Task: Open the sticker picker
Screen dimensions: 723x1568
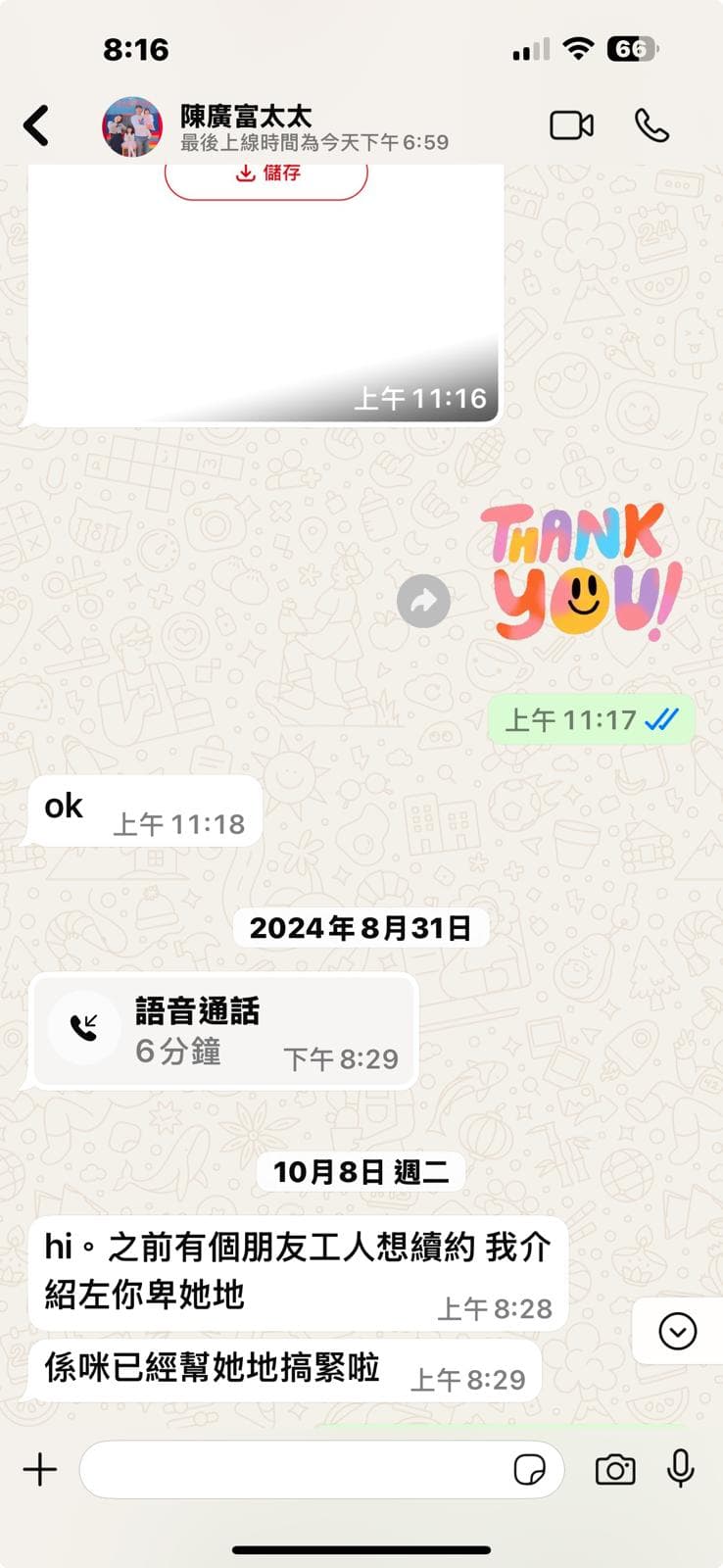Action: [x=529, y=1470]
